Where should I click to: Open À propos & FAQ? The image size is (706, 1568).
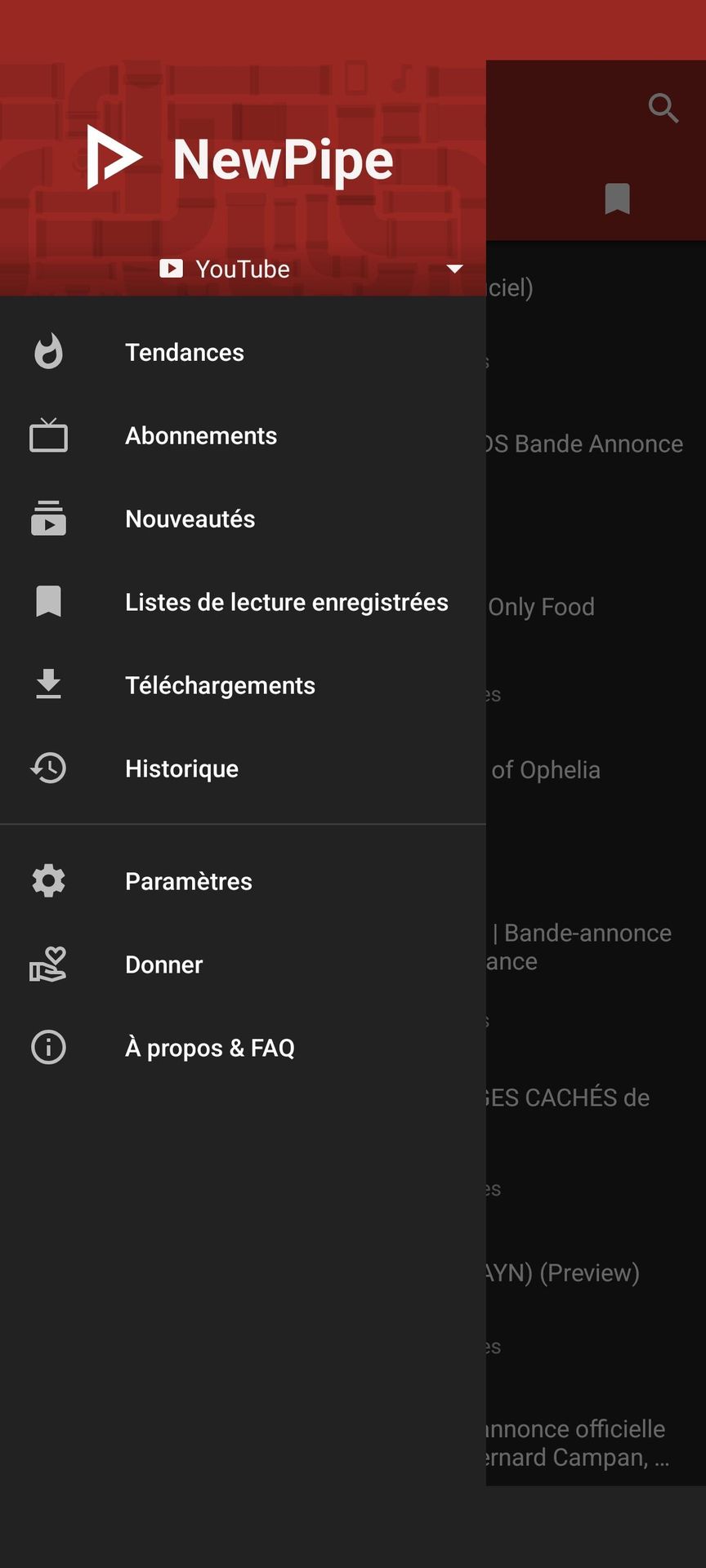tap(209, 1048)
